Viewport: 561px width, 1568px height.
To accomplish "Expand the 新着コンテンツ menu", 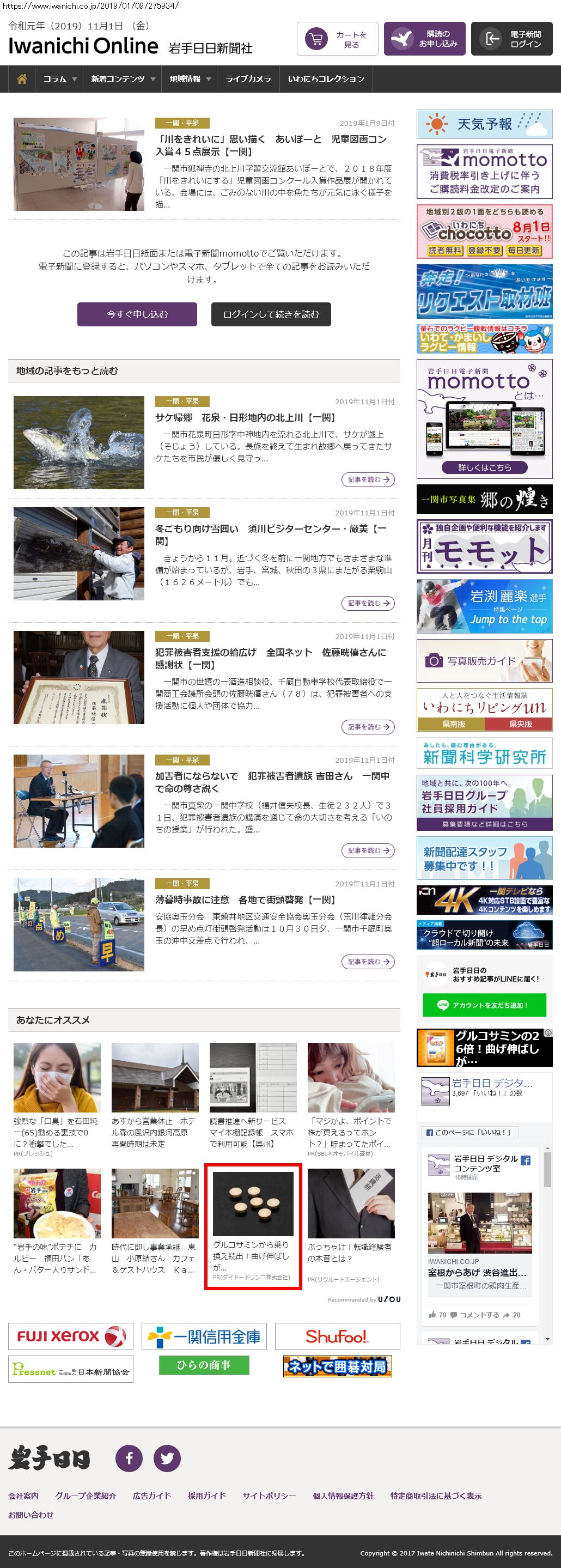I will pyautogui.click(x=123, y=79).
